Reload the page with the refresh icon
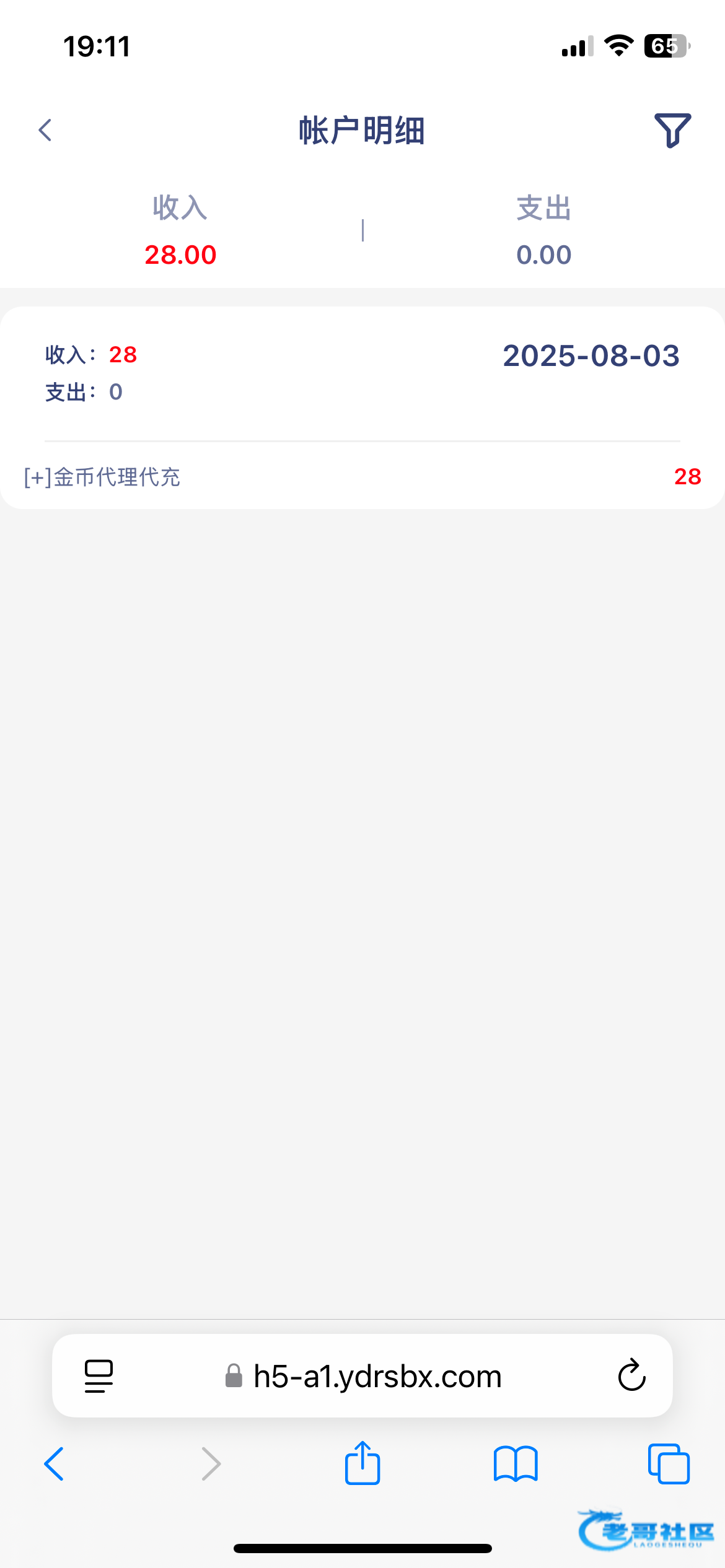Viewport: 725px width, 1568px height. (x=631, y=1375)
